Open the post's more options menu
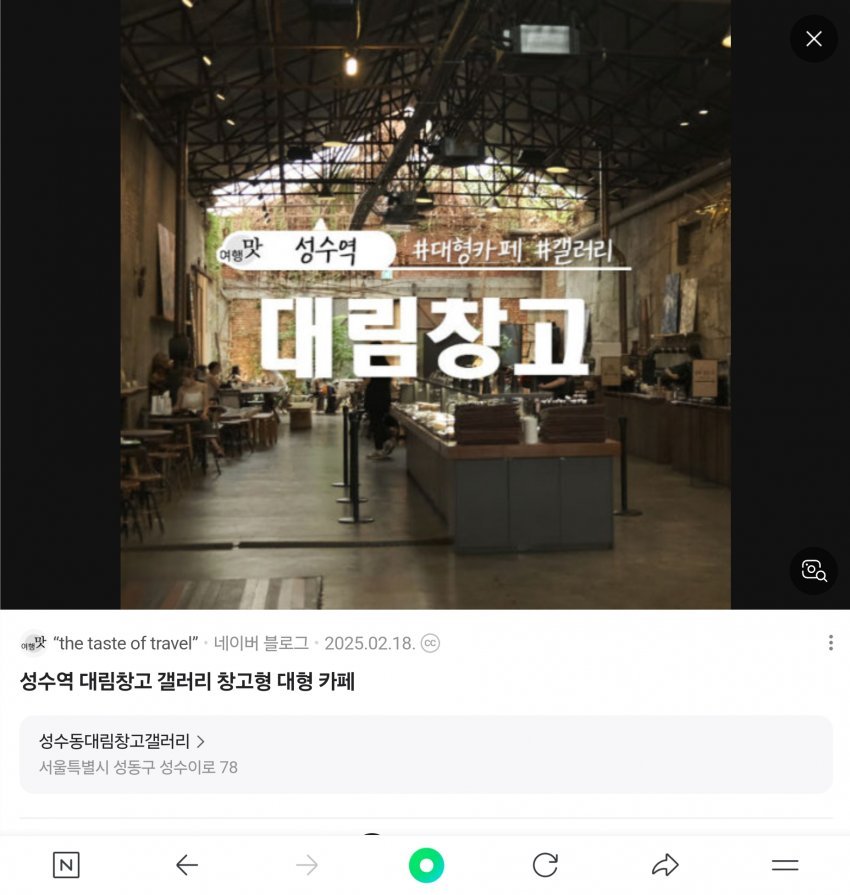Screen dimensions: 850x895 (830, 643)
